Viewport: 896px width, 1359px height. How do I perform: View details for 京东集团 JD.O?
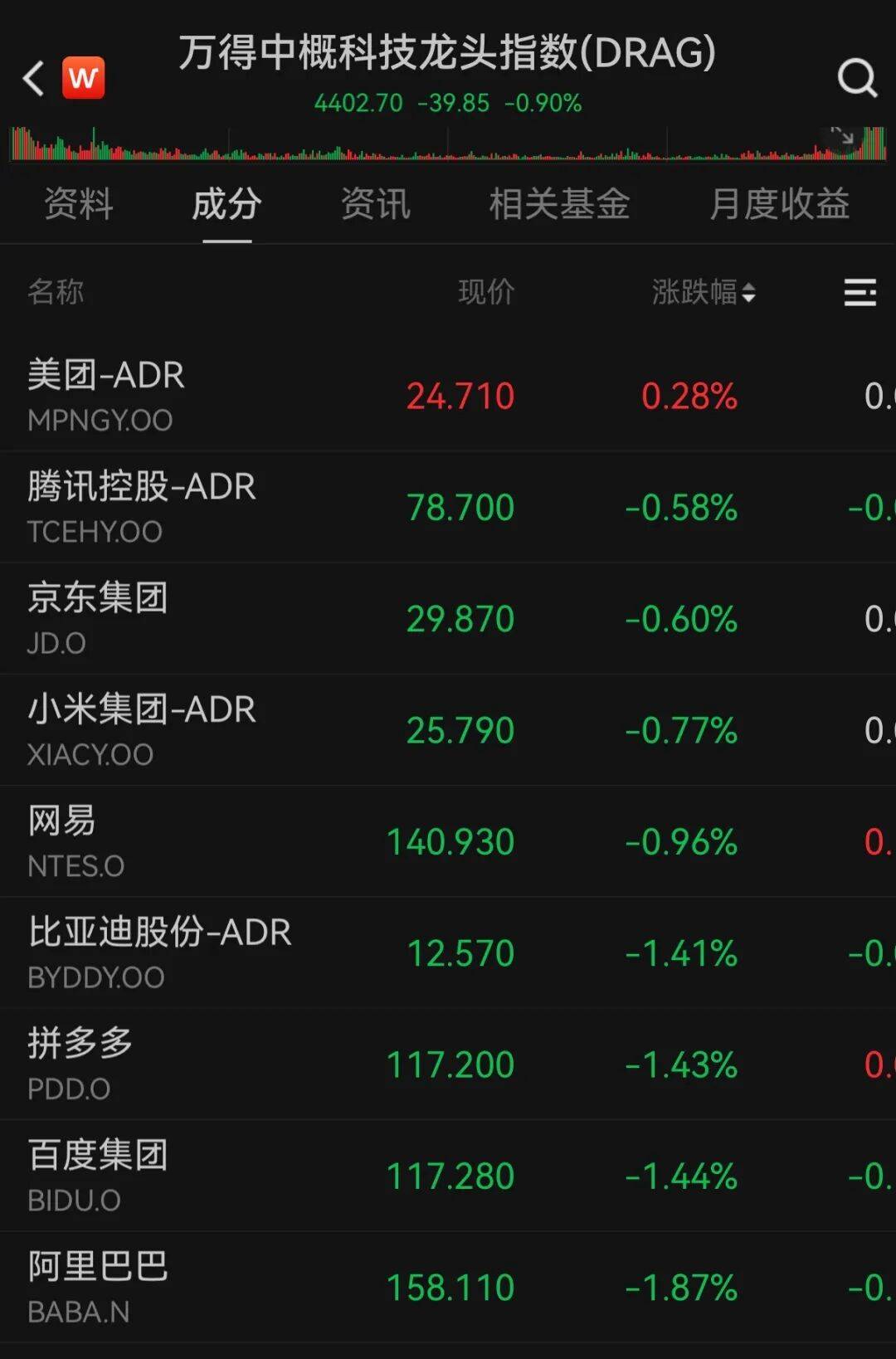point(448,618)
